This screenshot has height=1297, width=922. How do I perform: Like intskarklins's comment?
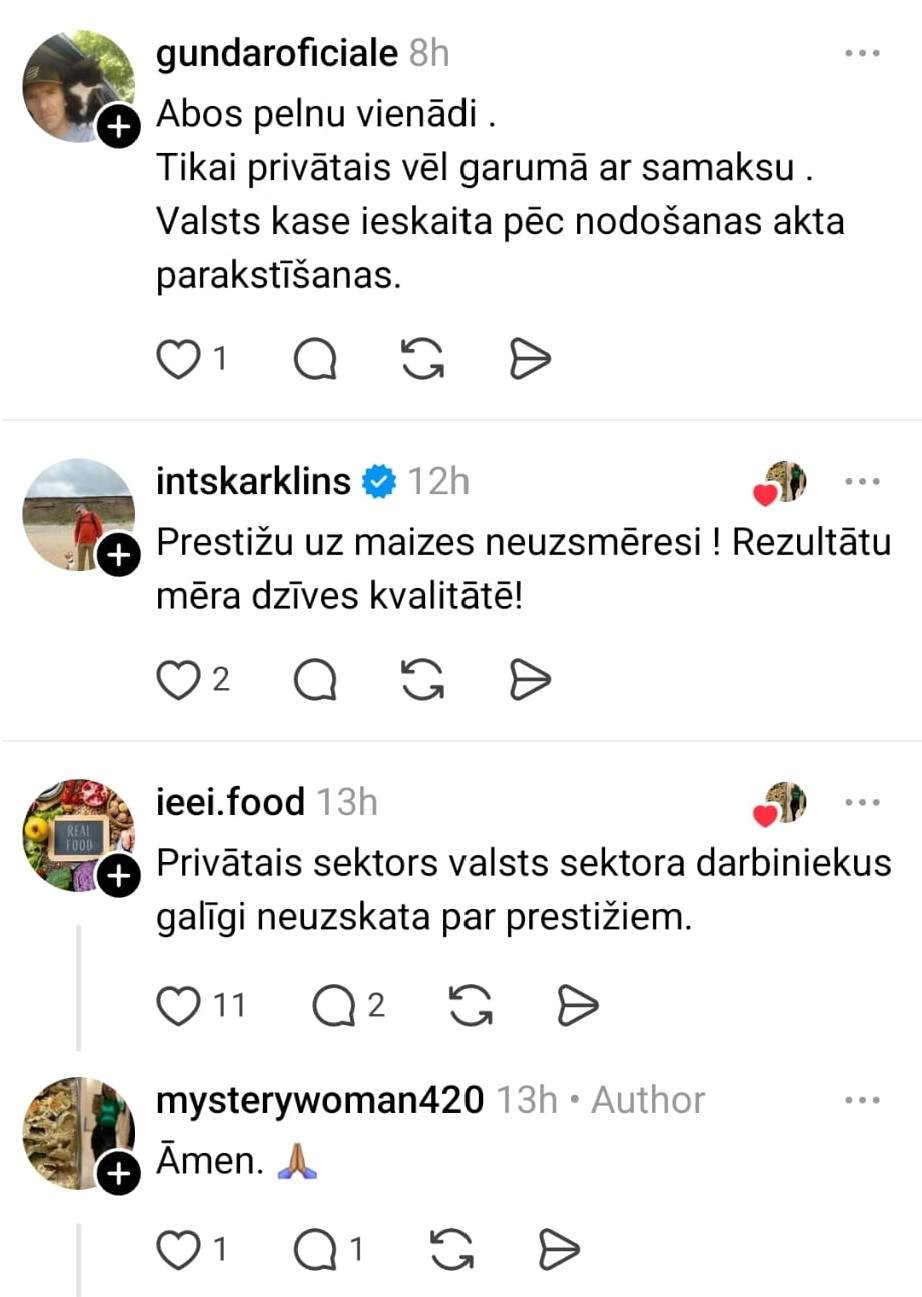[179, 681]
